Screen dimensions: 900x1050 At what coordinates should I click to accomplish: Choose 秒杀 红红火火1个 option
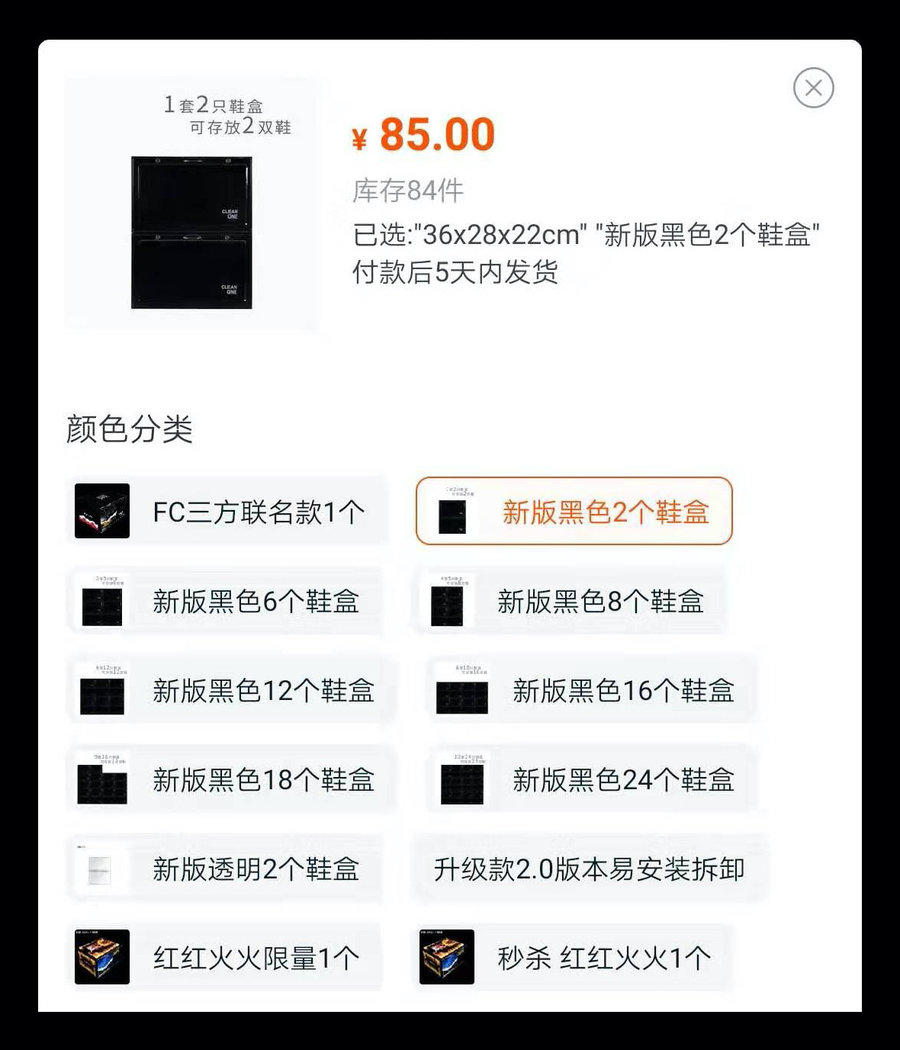click(571, 957)
